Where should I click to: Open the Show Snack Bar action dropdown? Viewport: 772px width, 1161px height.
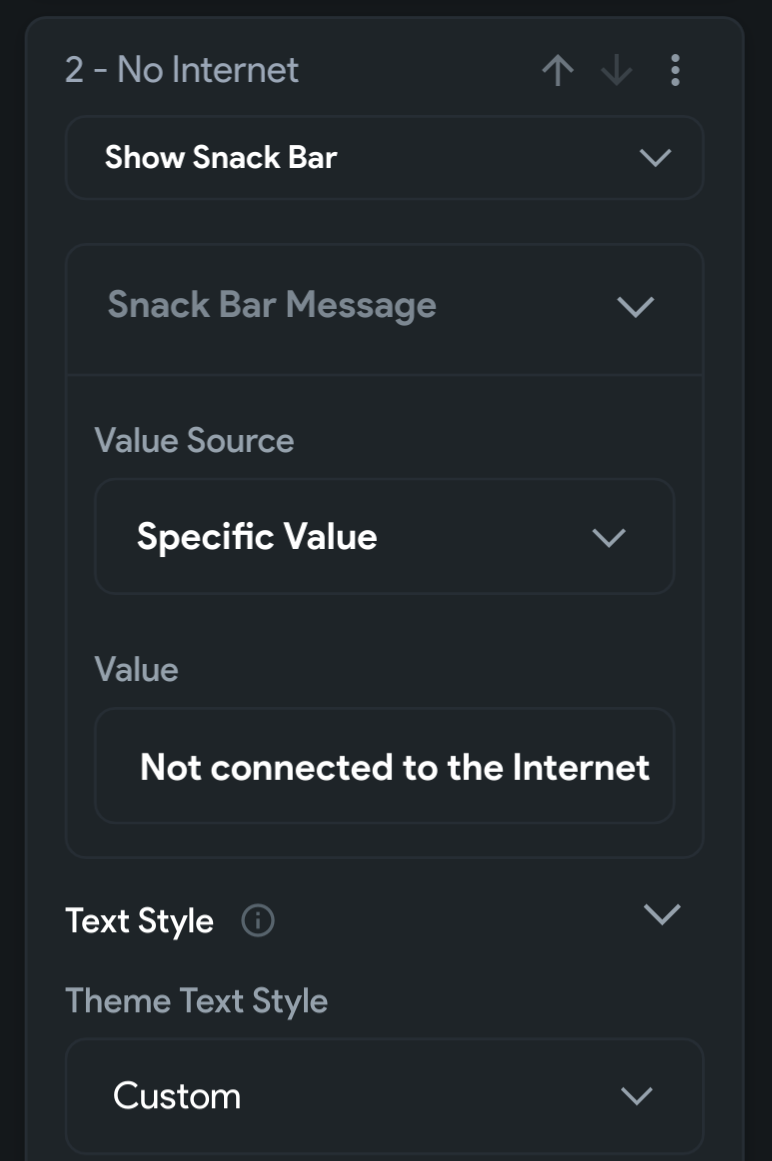[x=384, y=158]
